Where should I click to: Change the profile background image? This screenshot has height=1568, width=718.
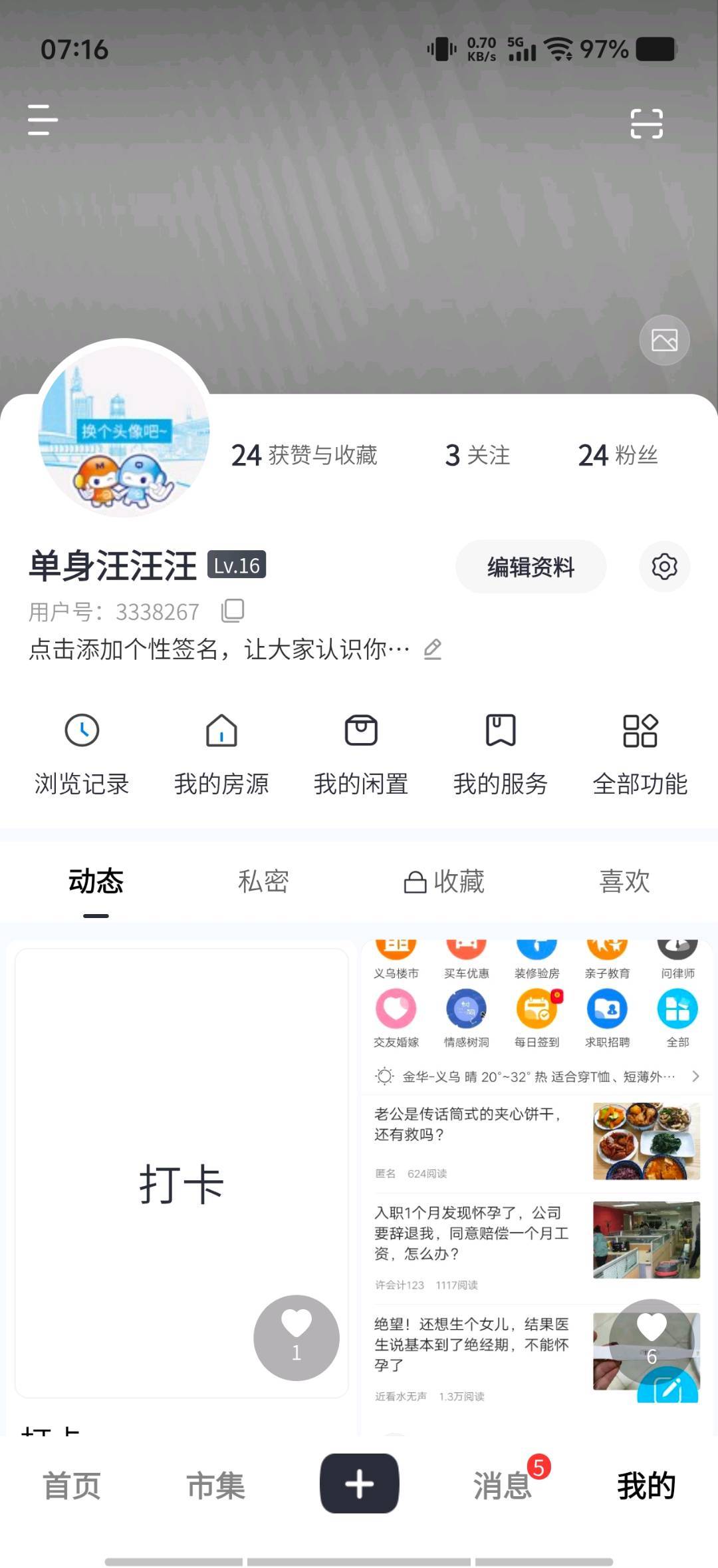point(664,340)
